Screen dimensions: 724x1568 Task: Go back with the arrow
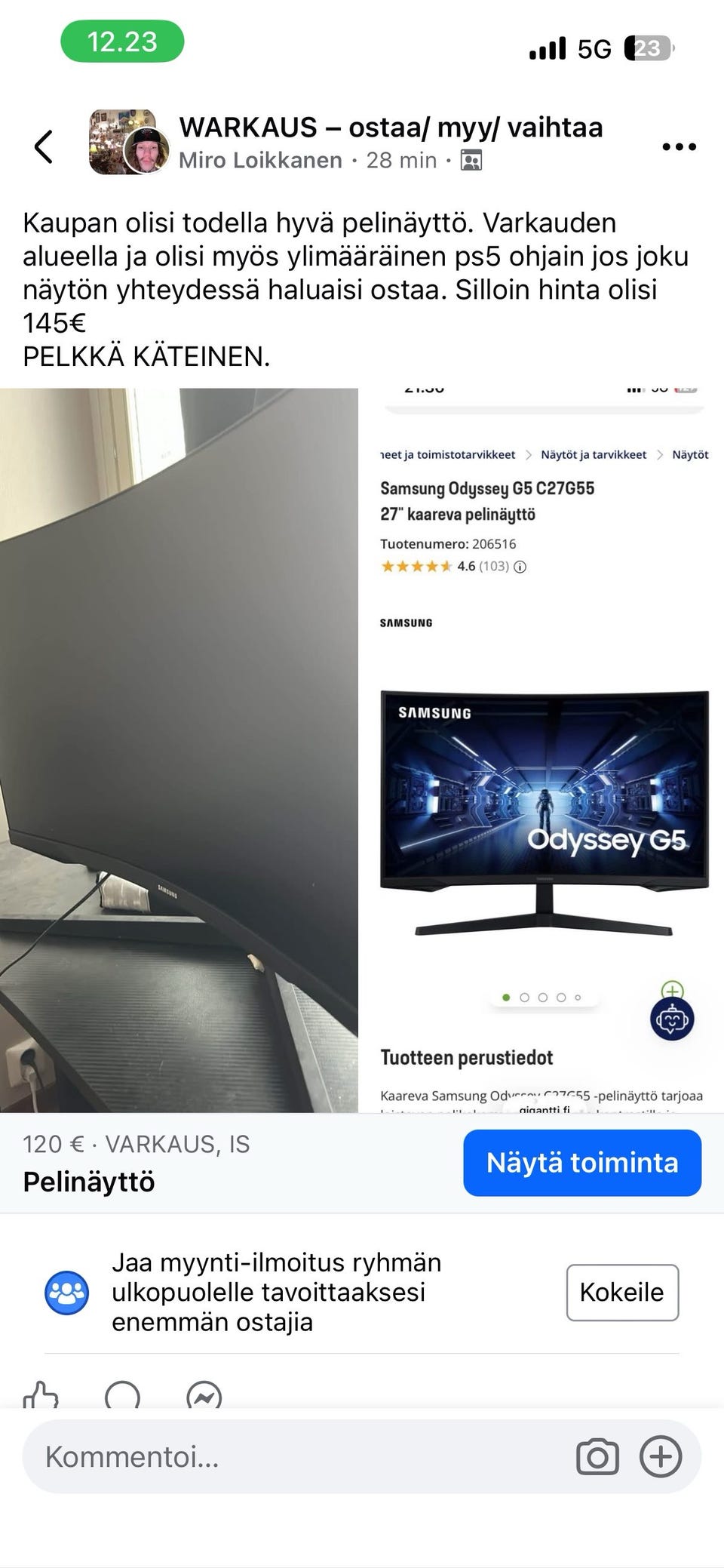coord(44,146)
